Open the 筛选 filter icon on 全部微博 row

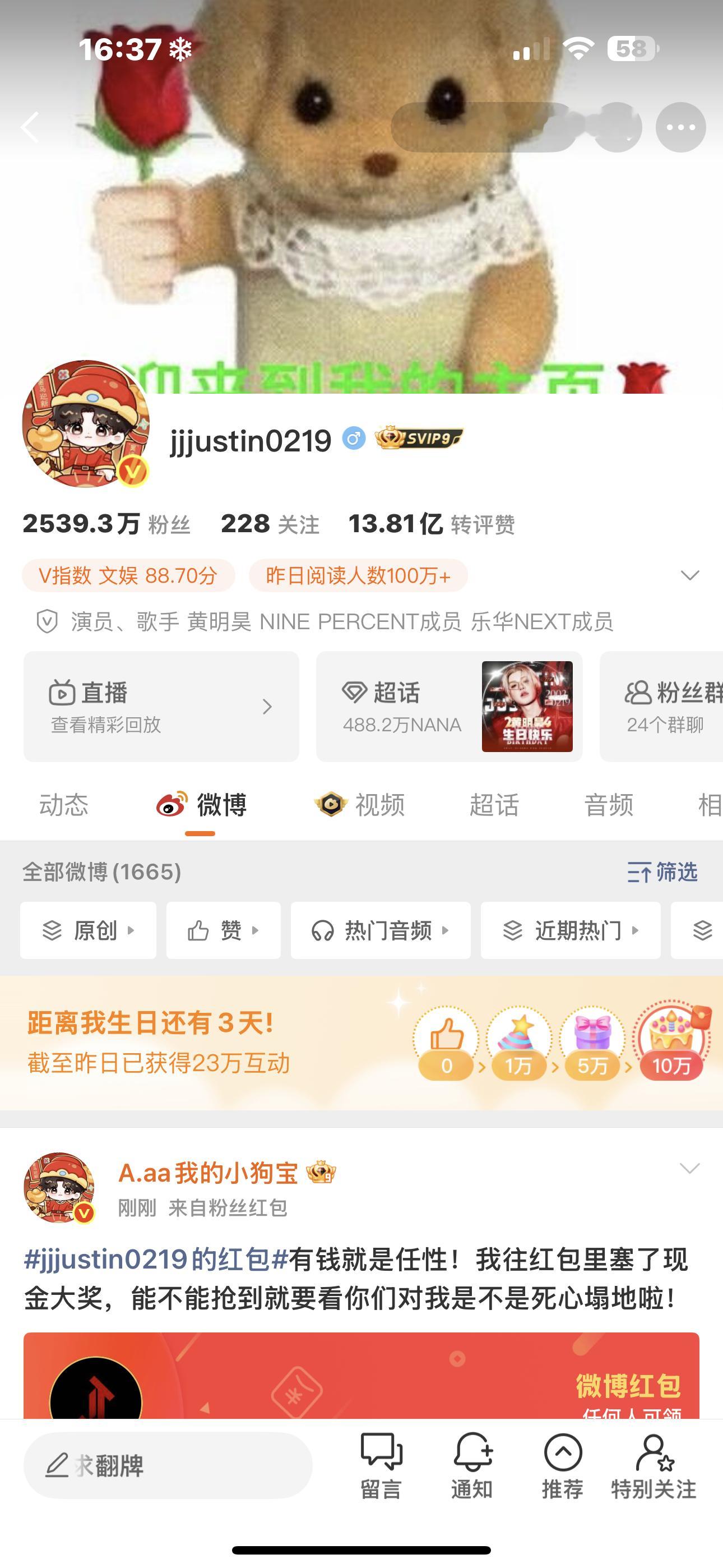click(x=664, y=872)
